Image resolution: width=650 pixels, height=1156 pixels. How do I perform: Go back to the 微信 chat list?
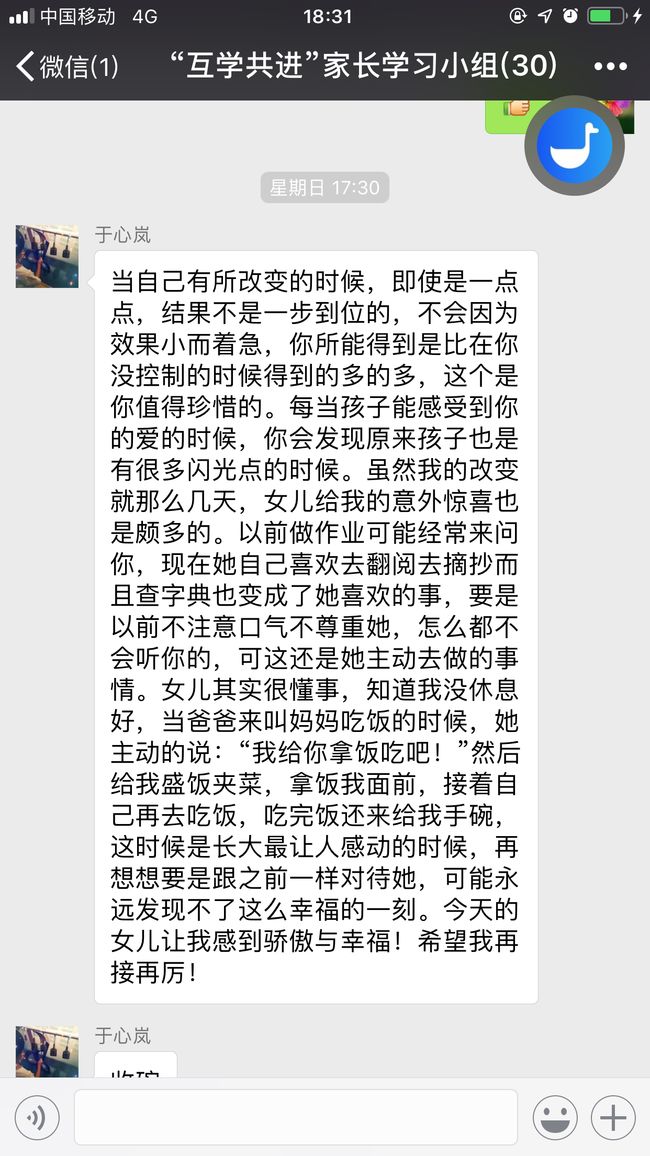tap(67, 66)
